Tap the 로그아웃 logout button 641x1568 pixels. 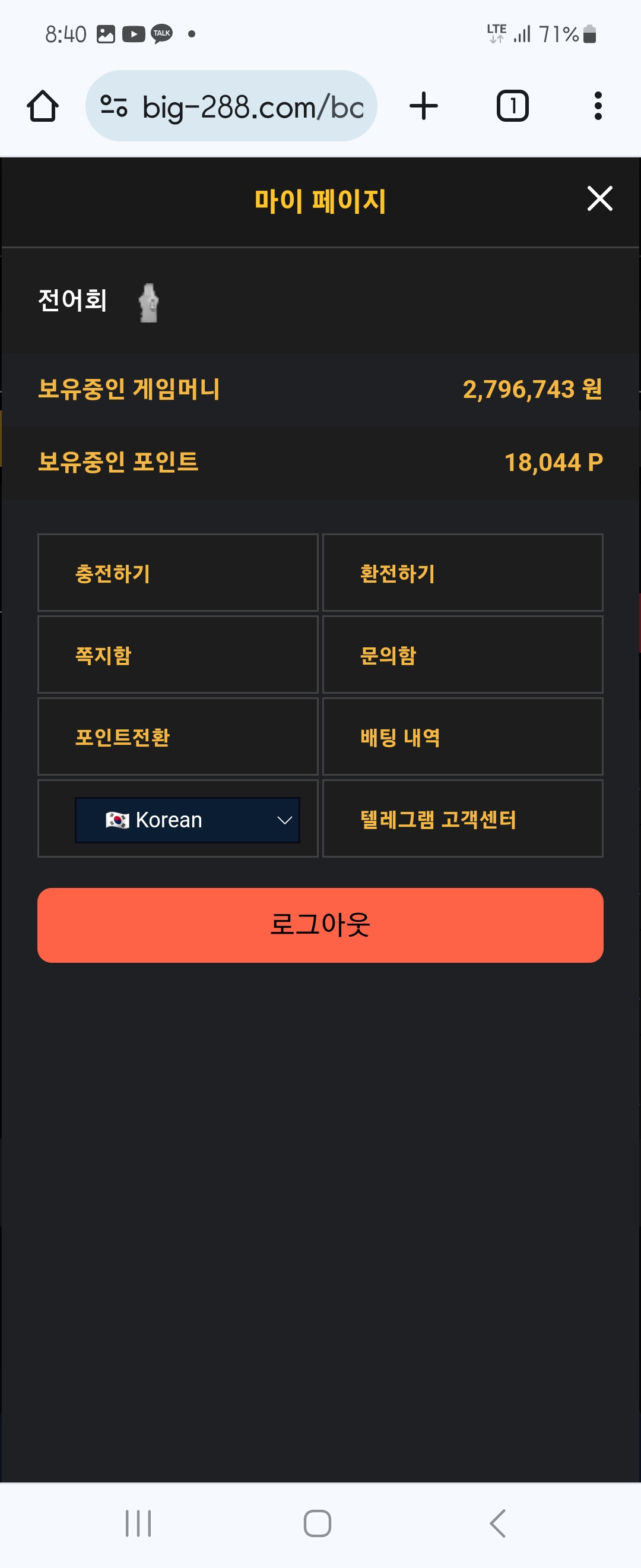(x=320, y=925)
